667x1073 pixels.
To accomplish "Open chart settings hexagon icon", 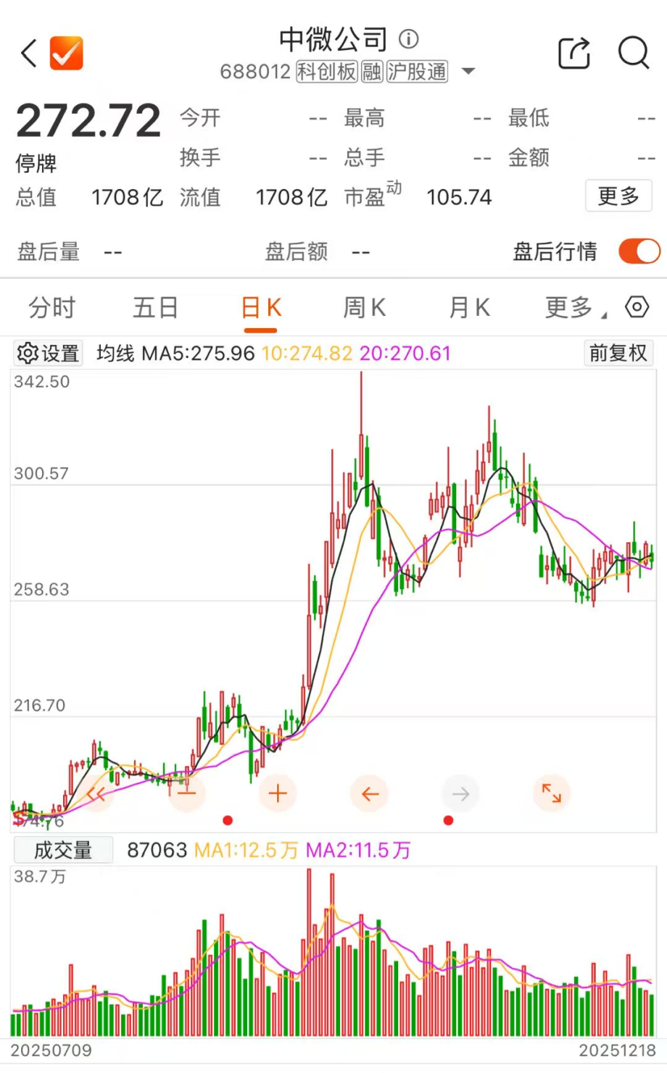I will (637, 307).
